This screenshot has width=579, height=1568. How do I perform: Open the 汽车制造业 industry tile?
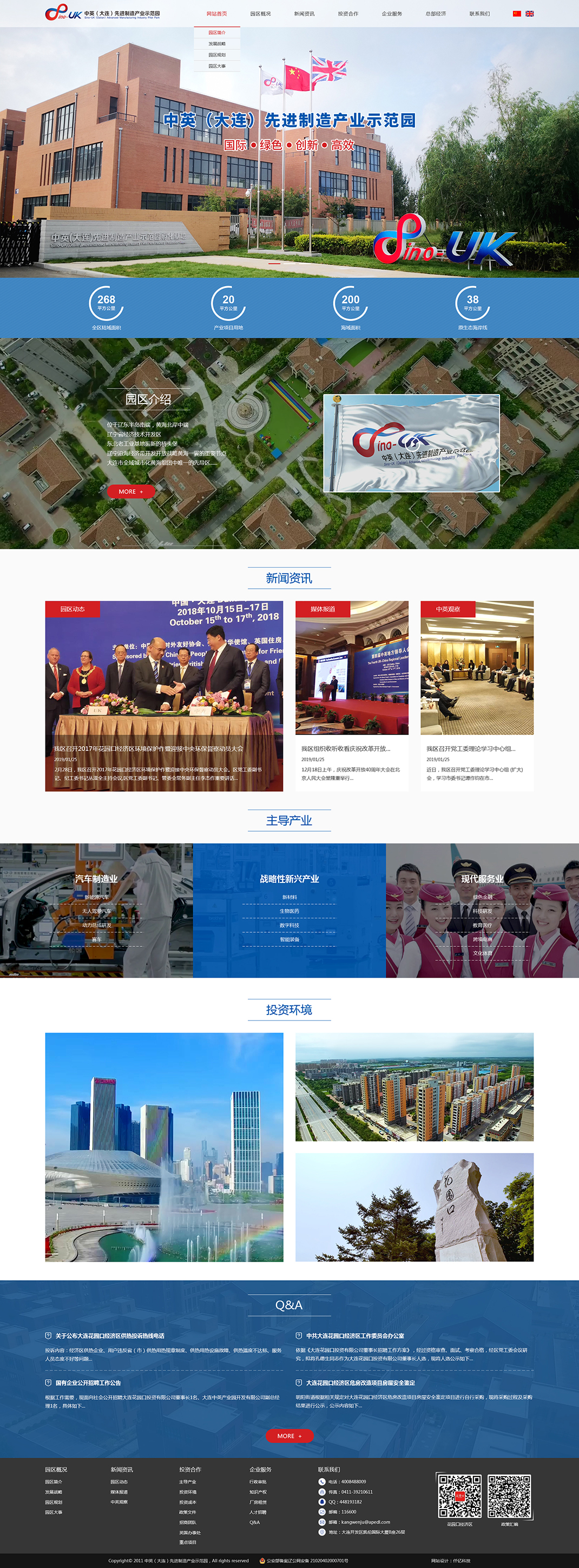coord(96,910)
